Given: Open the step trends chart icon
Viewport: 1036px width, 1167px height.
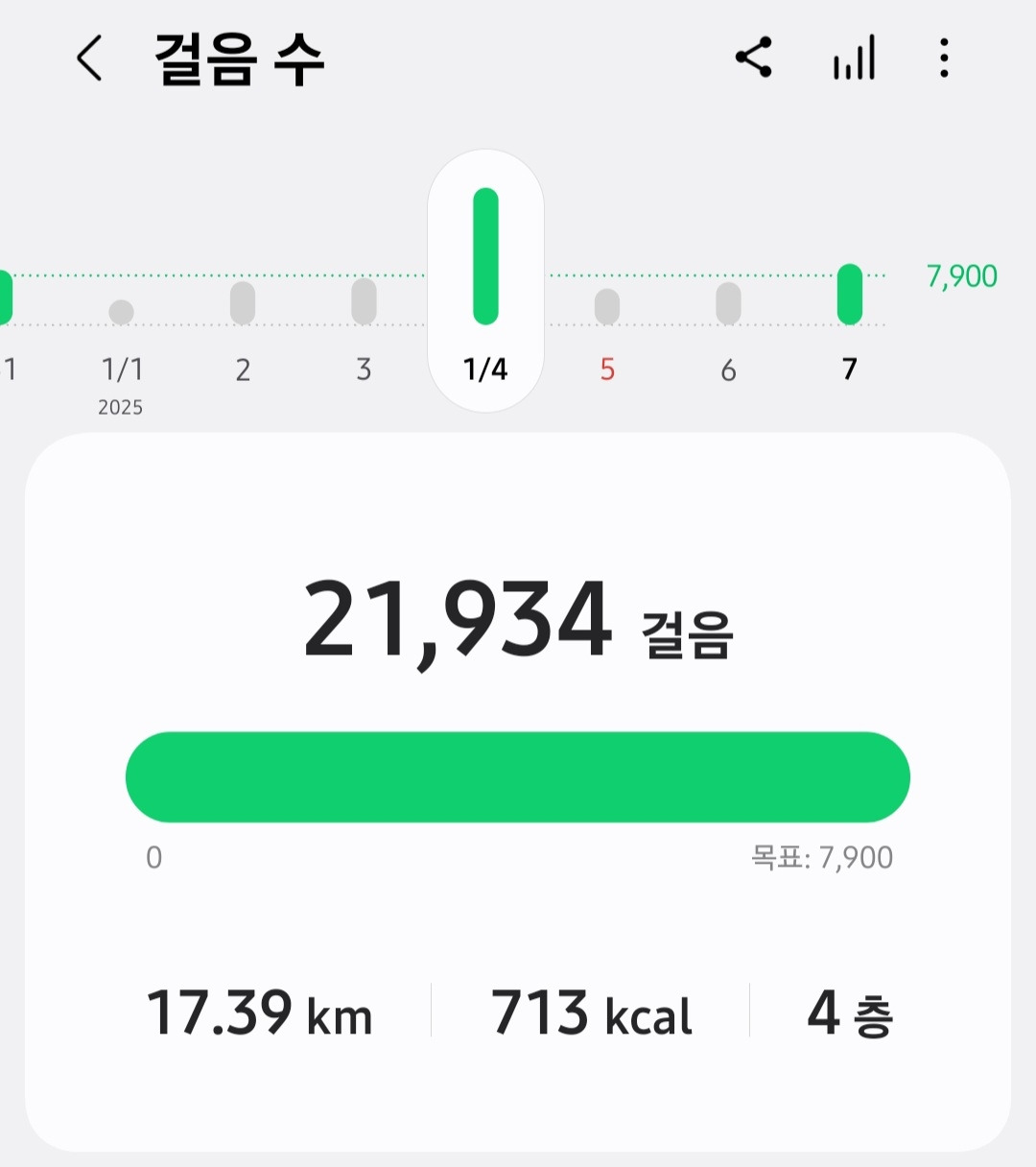Looking at the screenshot, I should (854, 58).
